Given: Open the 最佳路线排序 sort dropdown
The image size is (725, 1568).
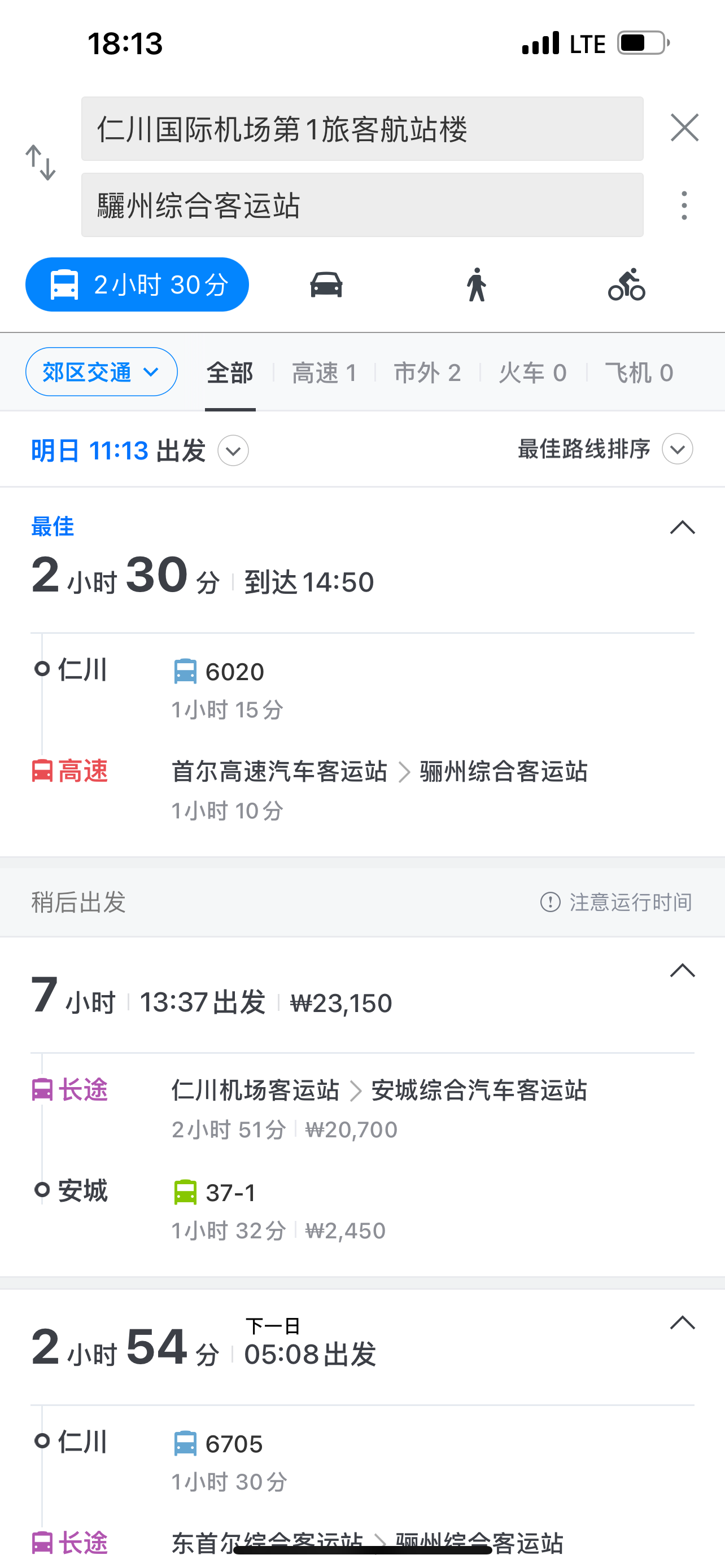Looking at the screenshot, I should pyautogui.click(x=605, y=449).
